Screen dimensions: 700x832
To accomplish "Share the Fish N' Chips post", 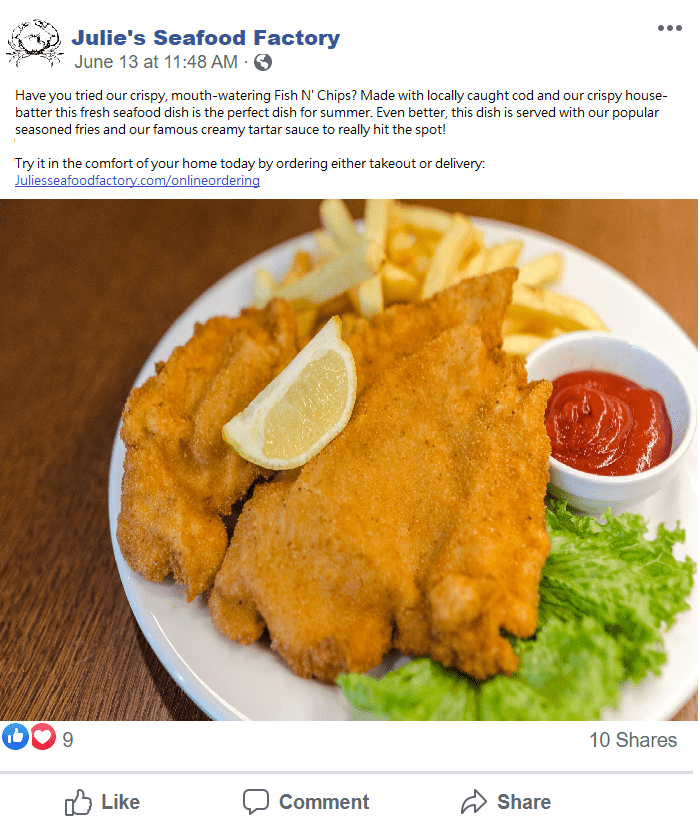I will click(505, 802).
